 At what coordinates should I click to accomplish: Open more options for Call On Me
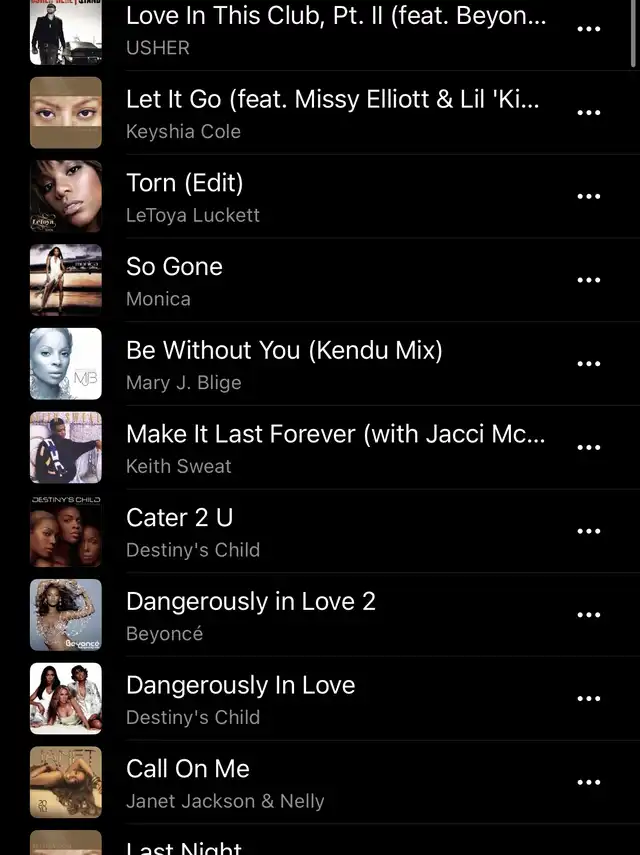point(589,783)
